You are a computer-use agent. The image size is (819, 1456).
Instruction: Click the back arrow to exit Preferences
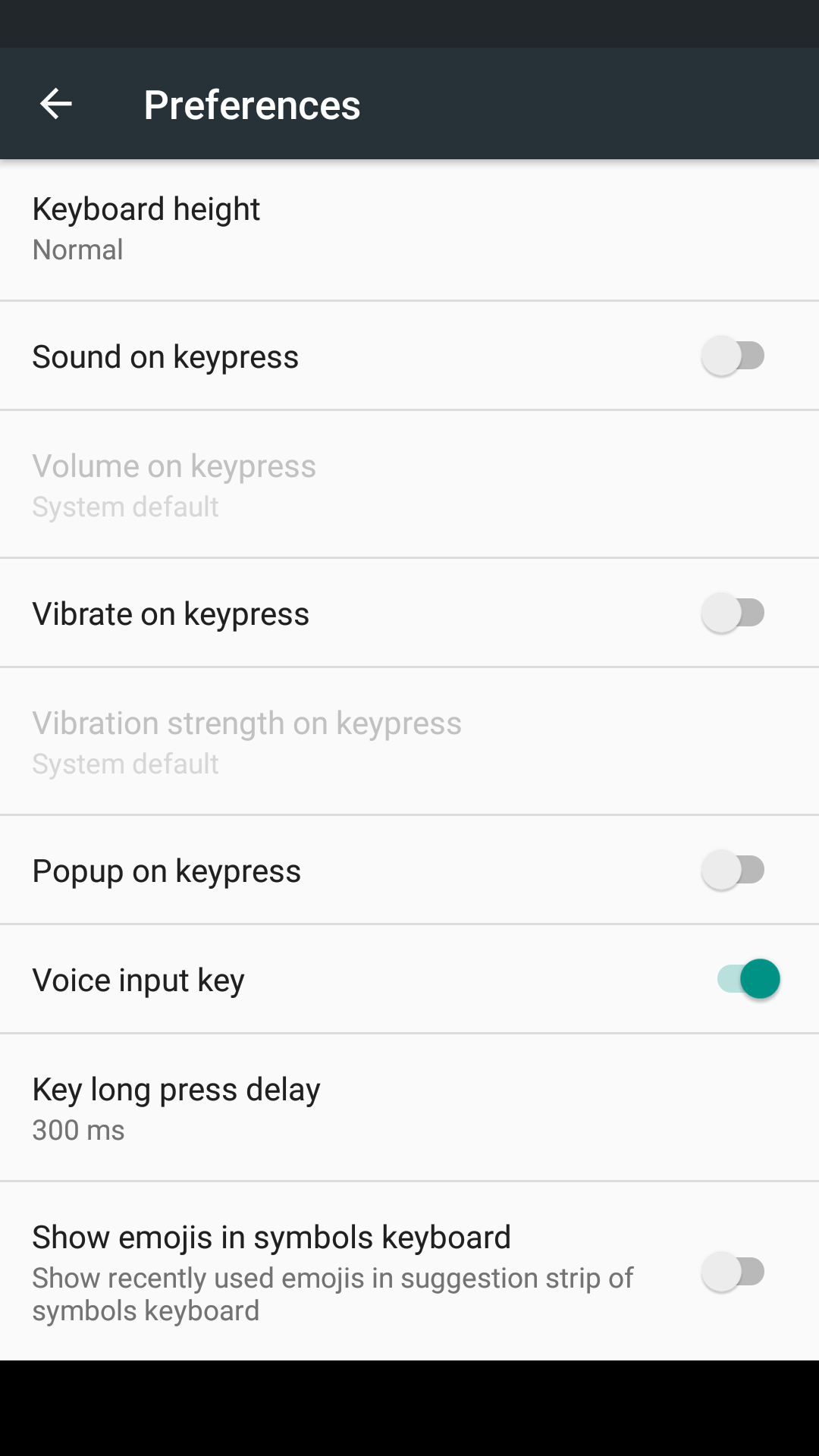click(x=57, y=104)
